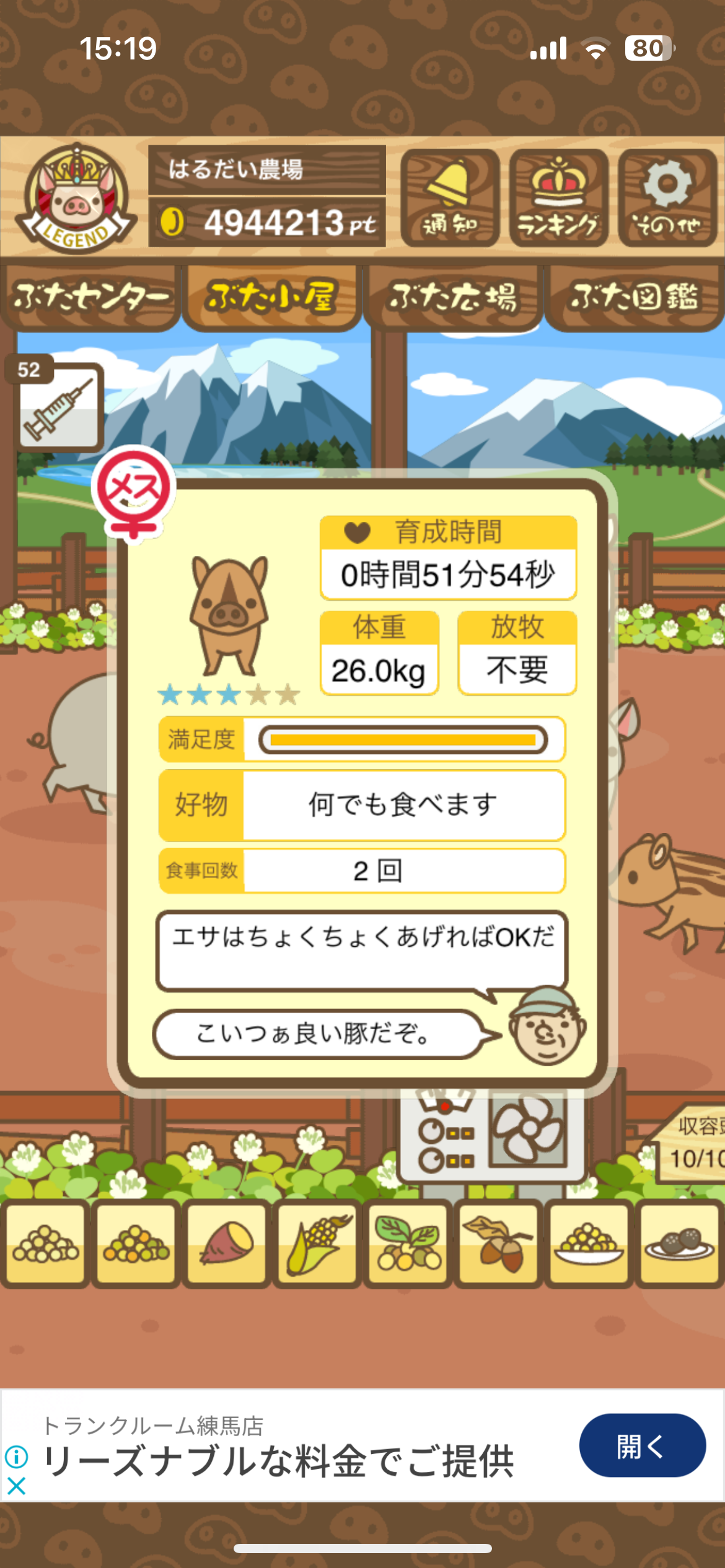Viewport: 725px width, 1568px height.
Task: Switch to the ぶた小屋 tab
Action: coord(271,297)
